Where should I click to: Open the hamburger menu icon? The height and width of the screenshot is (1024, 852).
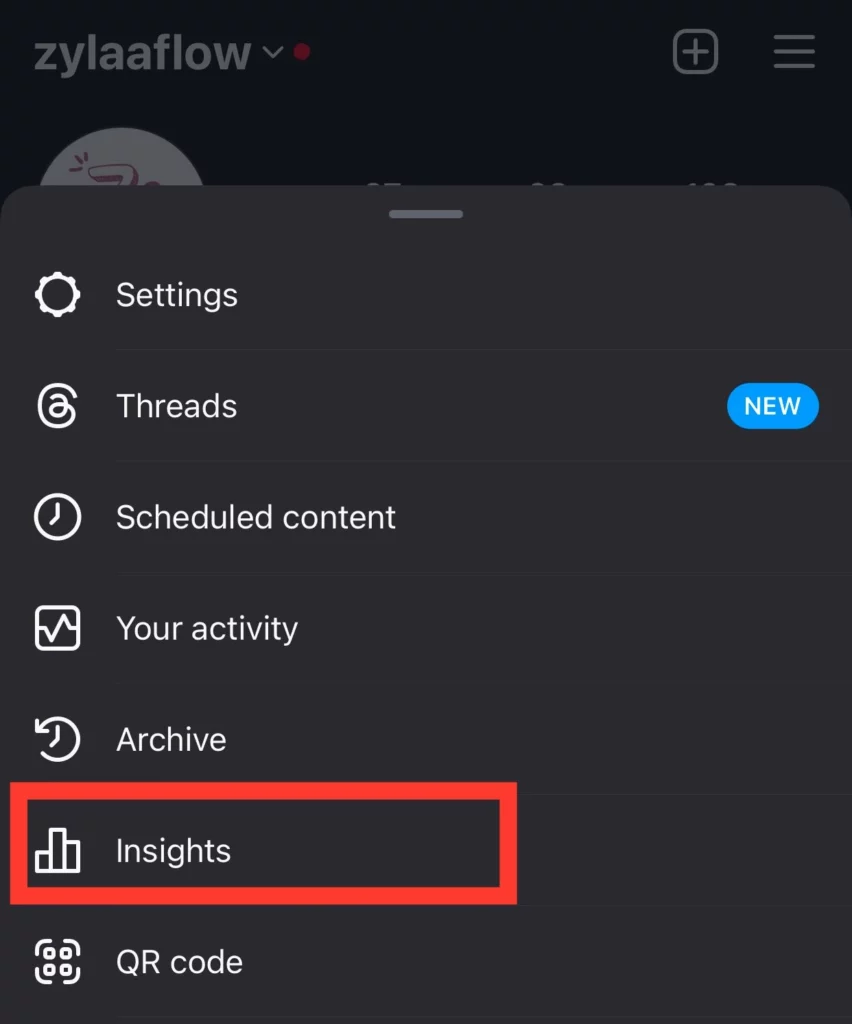point(794,51)
